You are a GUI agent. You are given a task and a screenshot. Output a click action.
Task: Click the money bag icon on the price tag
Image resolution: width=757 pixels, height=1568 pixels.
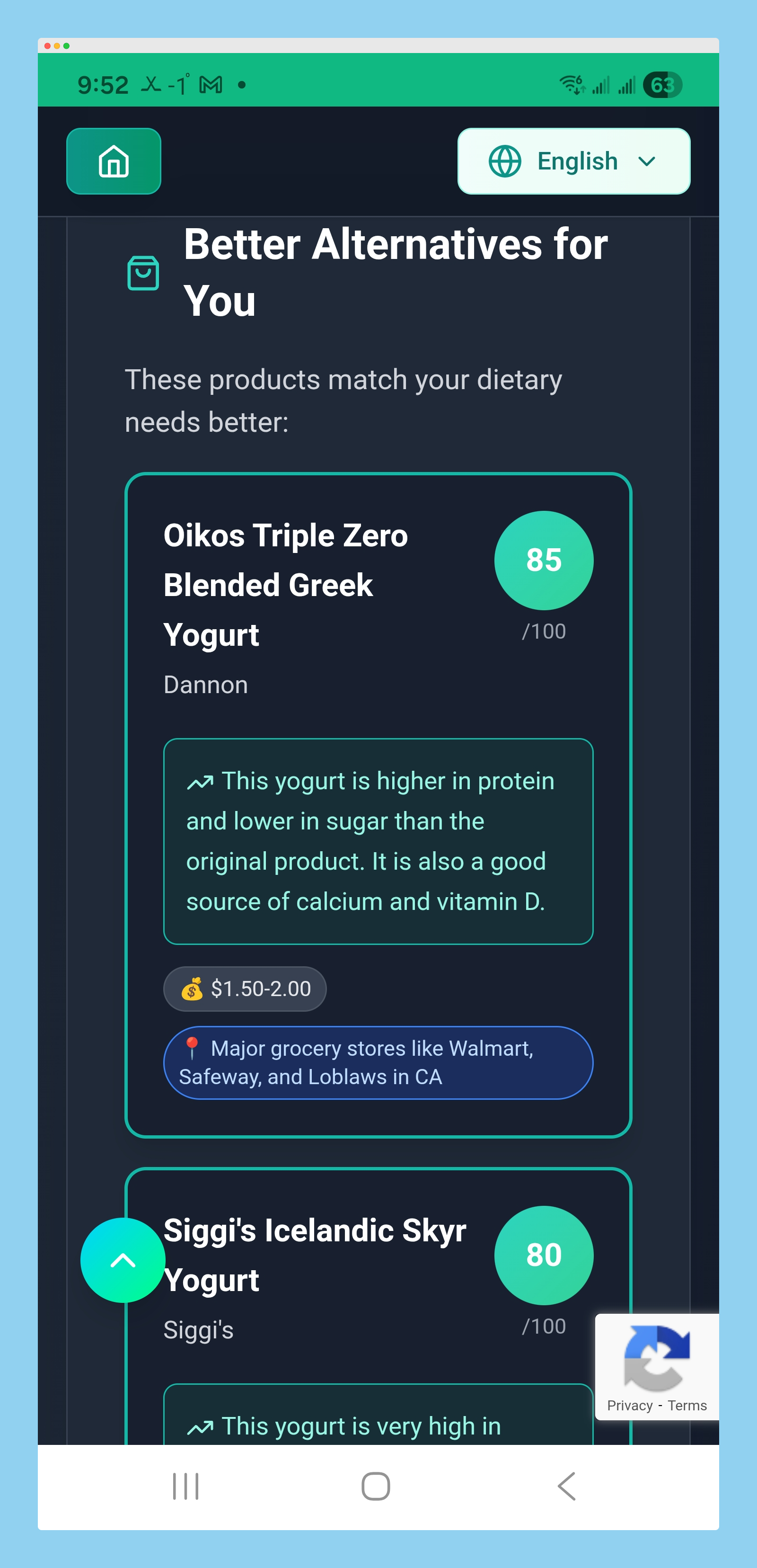194,989
